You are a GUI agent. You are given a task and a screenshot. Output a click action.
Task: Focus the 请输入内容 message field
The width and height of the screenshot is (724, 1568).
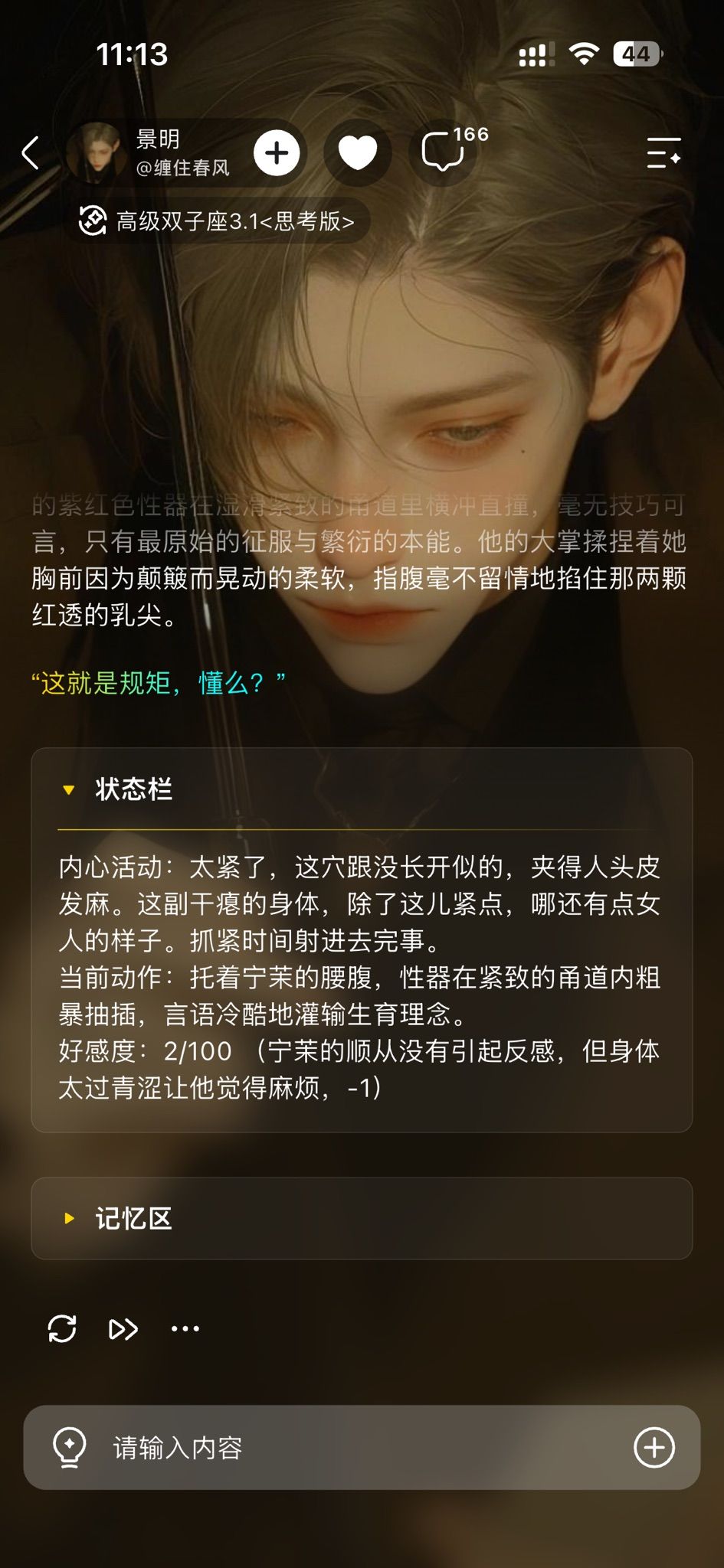(x=362, y=1447)
